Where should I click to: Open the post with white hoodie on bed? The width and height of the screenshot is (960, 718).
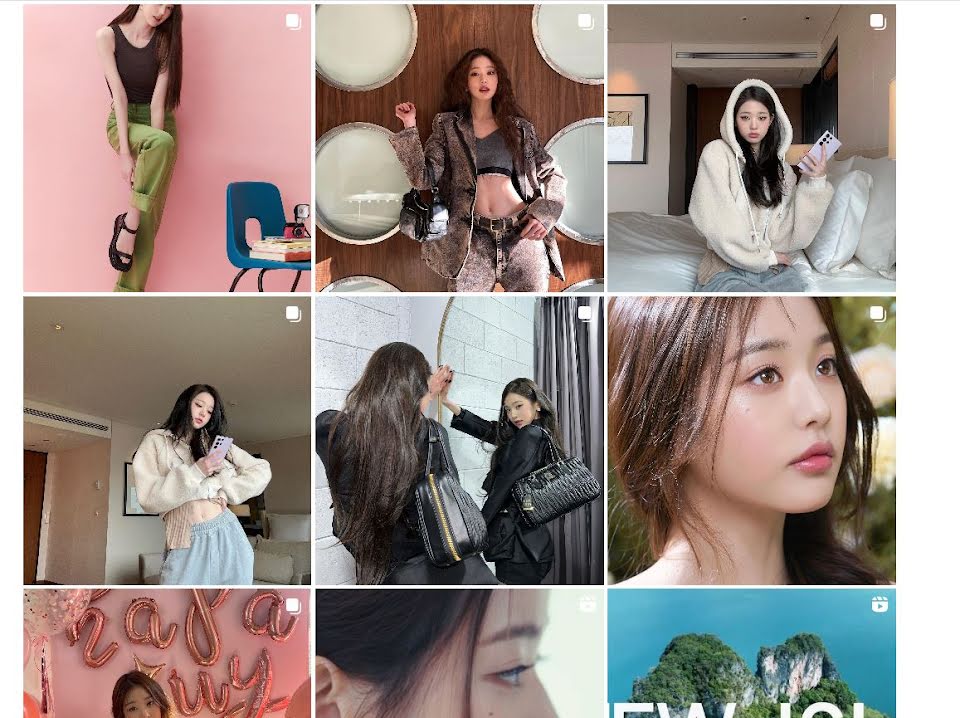point(751,148)
